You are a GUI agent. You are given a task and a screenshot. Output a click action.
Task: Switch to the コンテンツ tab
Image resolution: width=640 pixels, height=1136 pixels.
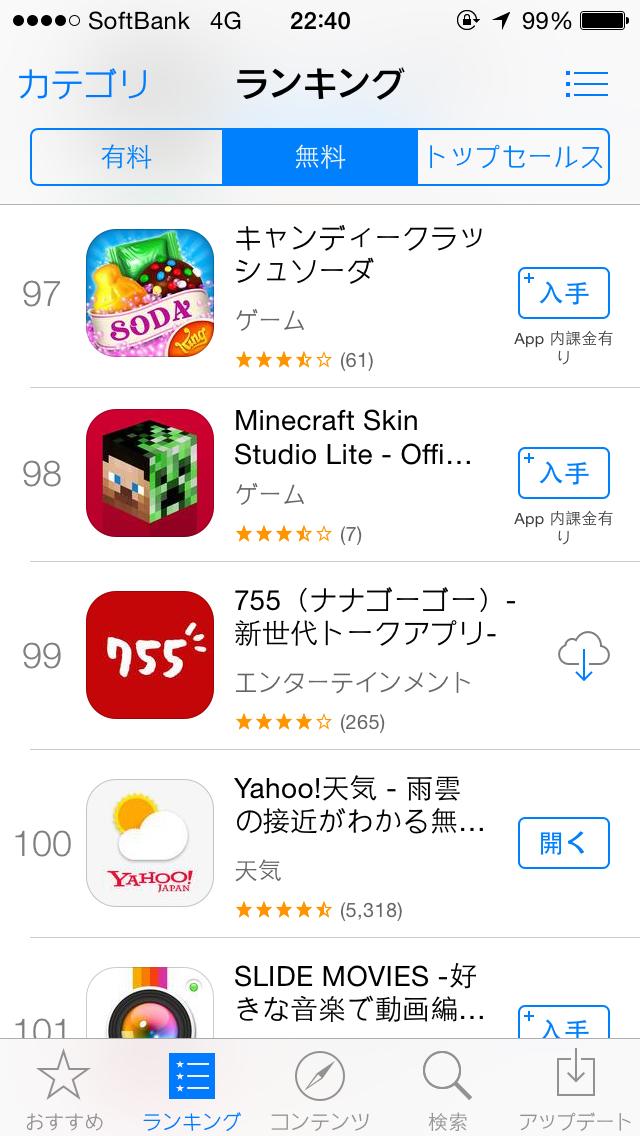tap(320, 1088)
